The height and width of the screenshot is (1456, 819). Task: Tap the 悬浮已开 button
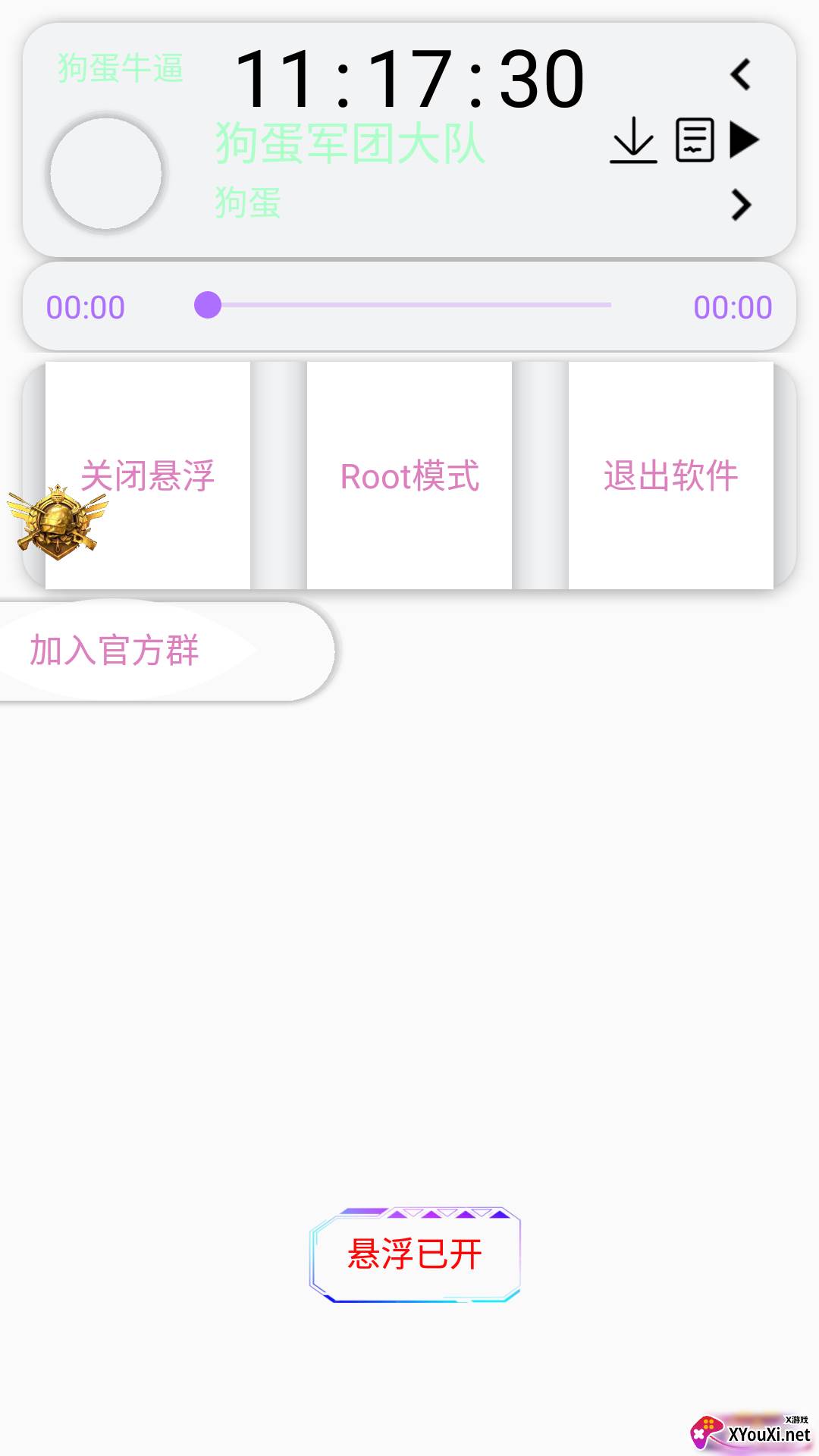(x=415, y=1255)
